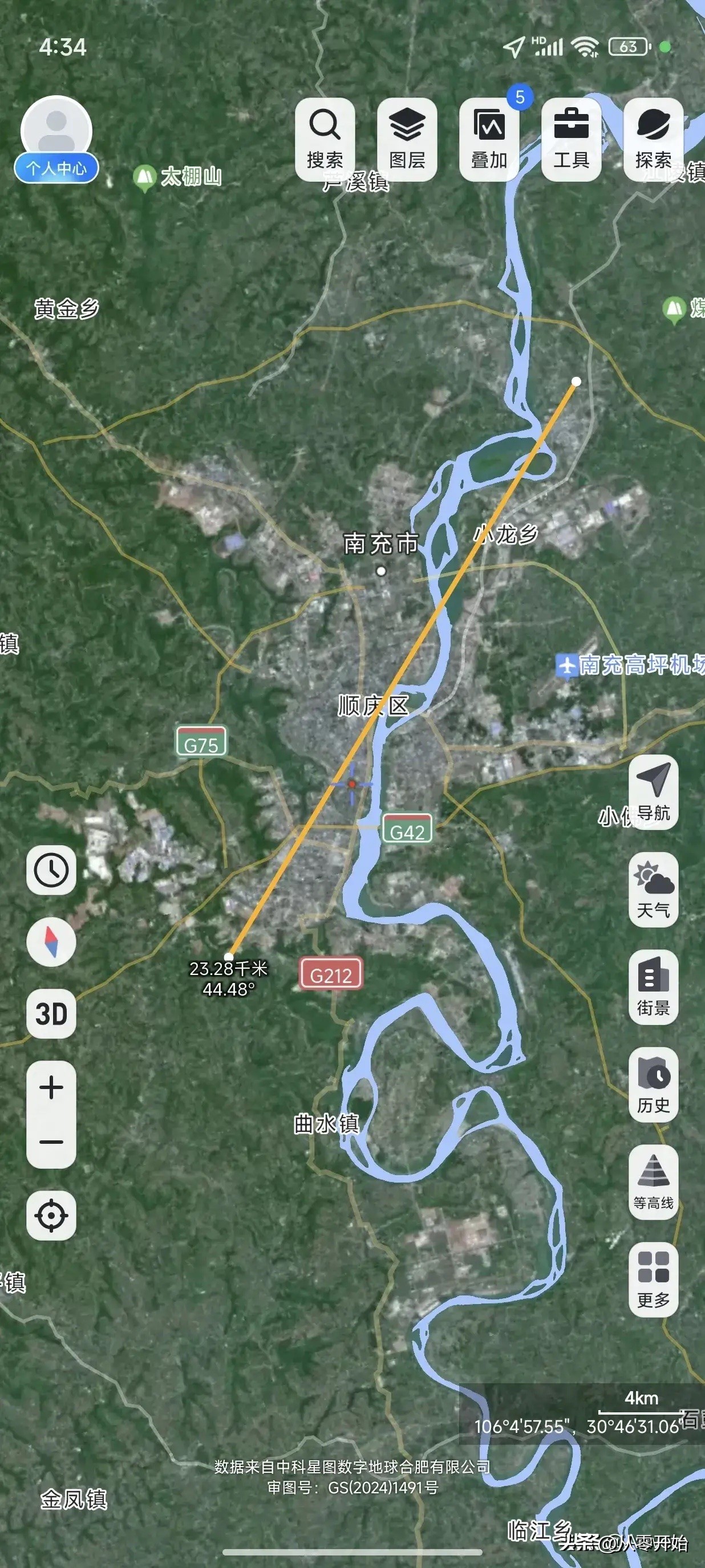Open the 探索 explore feature
Viewport: 705px width, 1568px height.
653,139
